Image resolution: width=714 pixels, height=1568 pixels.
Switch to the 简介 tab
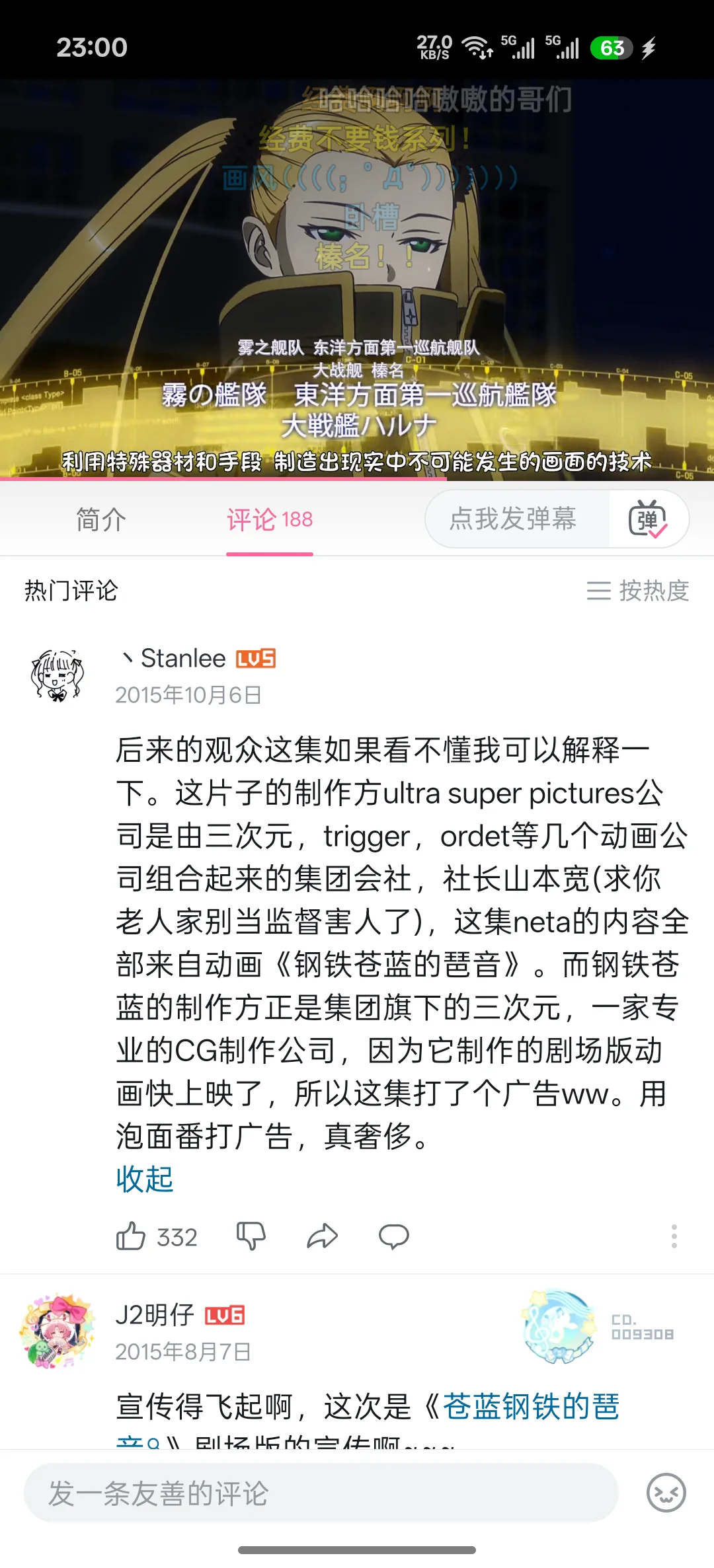point(100,519)
